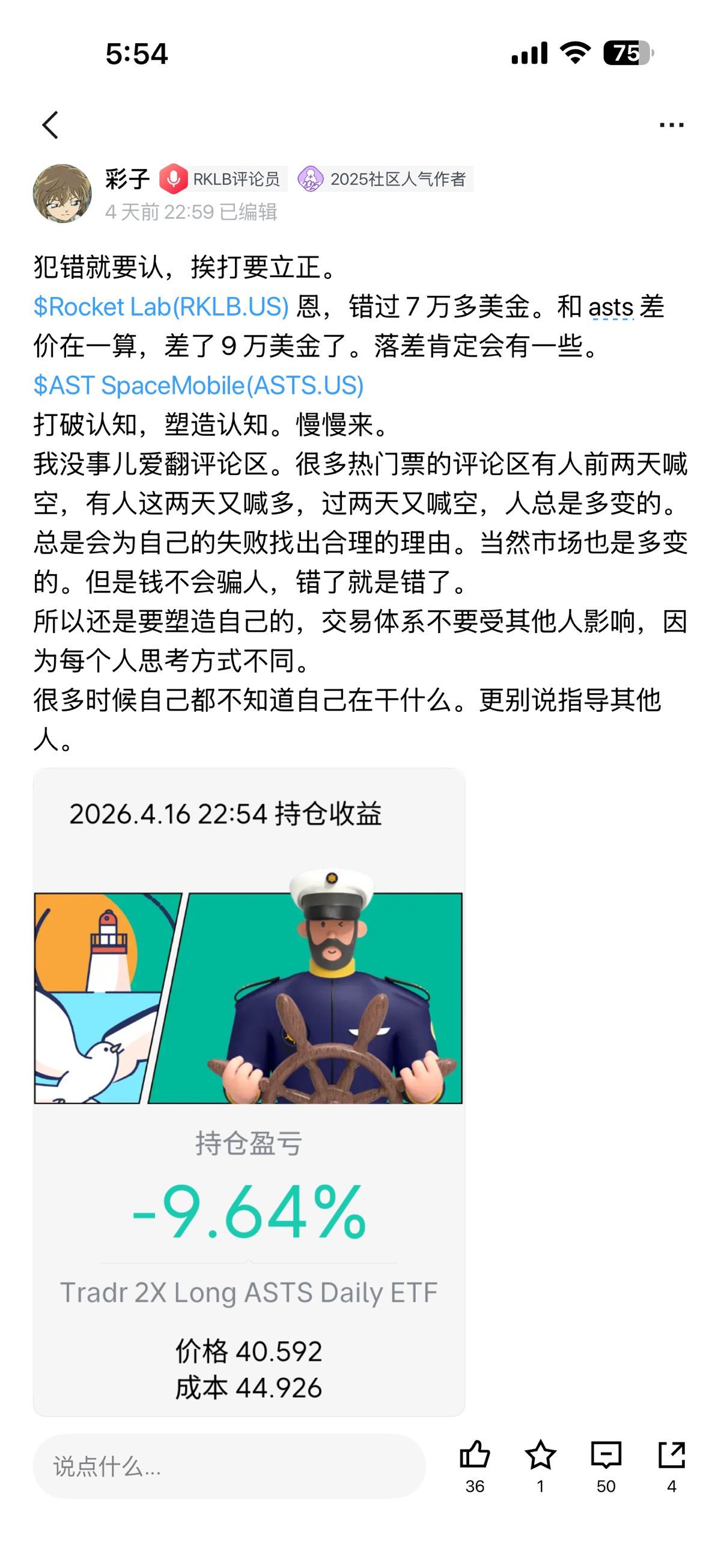Tap the RKLB评论员 badge
This screenshot has height=1568, width=721.
[x=224, y=179]
